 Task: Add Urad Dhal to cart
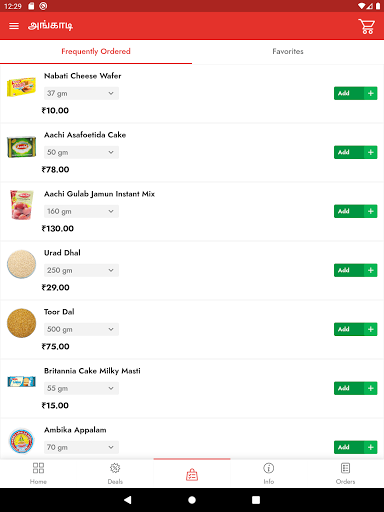pyautogui.click(x=355, y=270)
